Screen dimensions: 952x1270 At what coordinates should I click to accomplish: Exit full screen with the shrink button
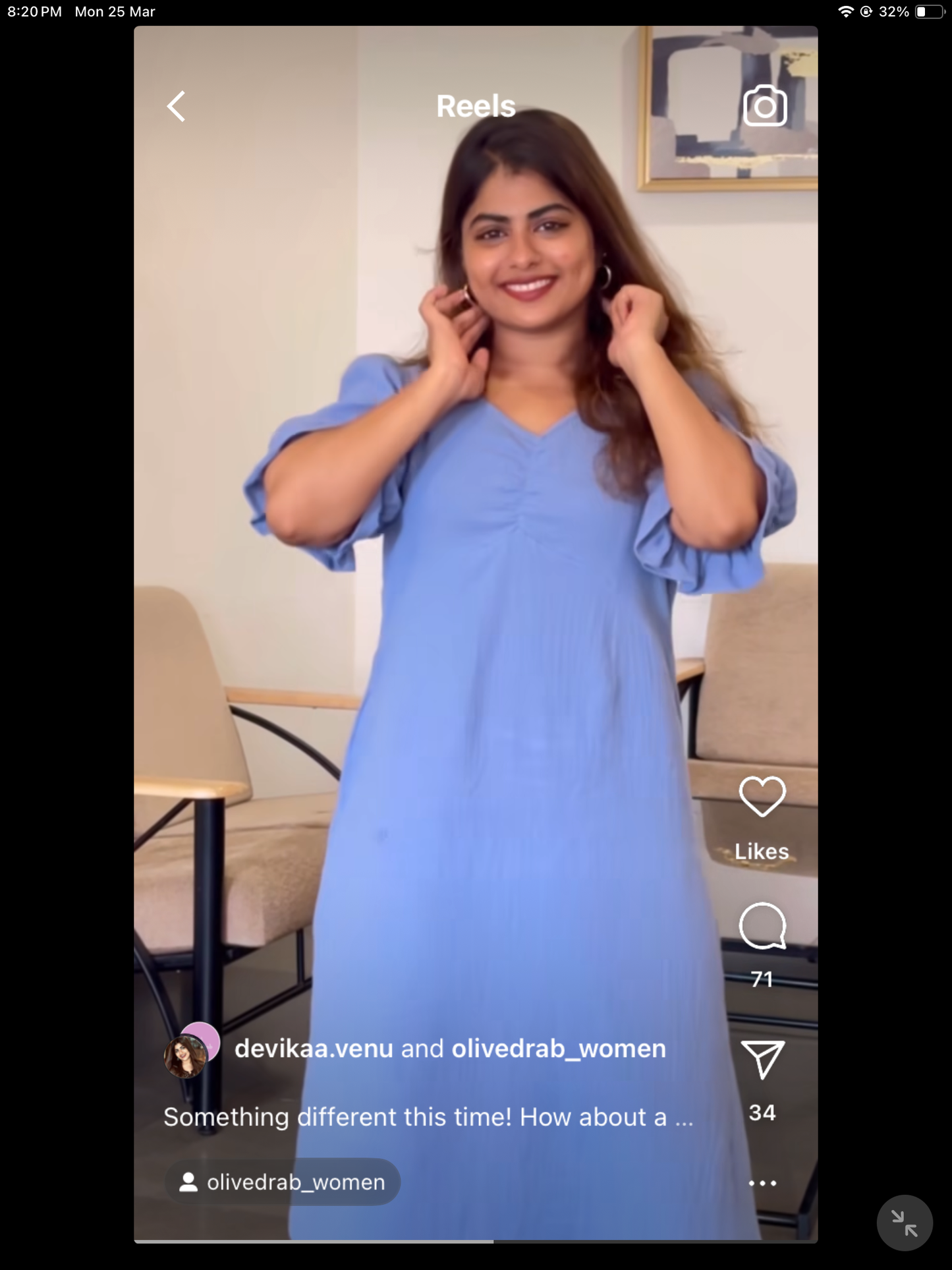coord(904,1223)
